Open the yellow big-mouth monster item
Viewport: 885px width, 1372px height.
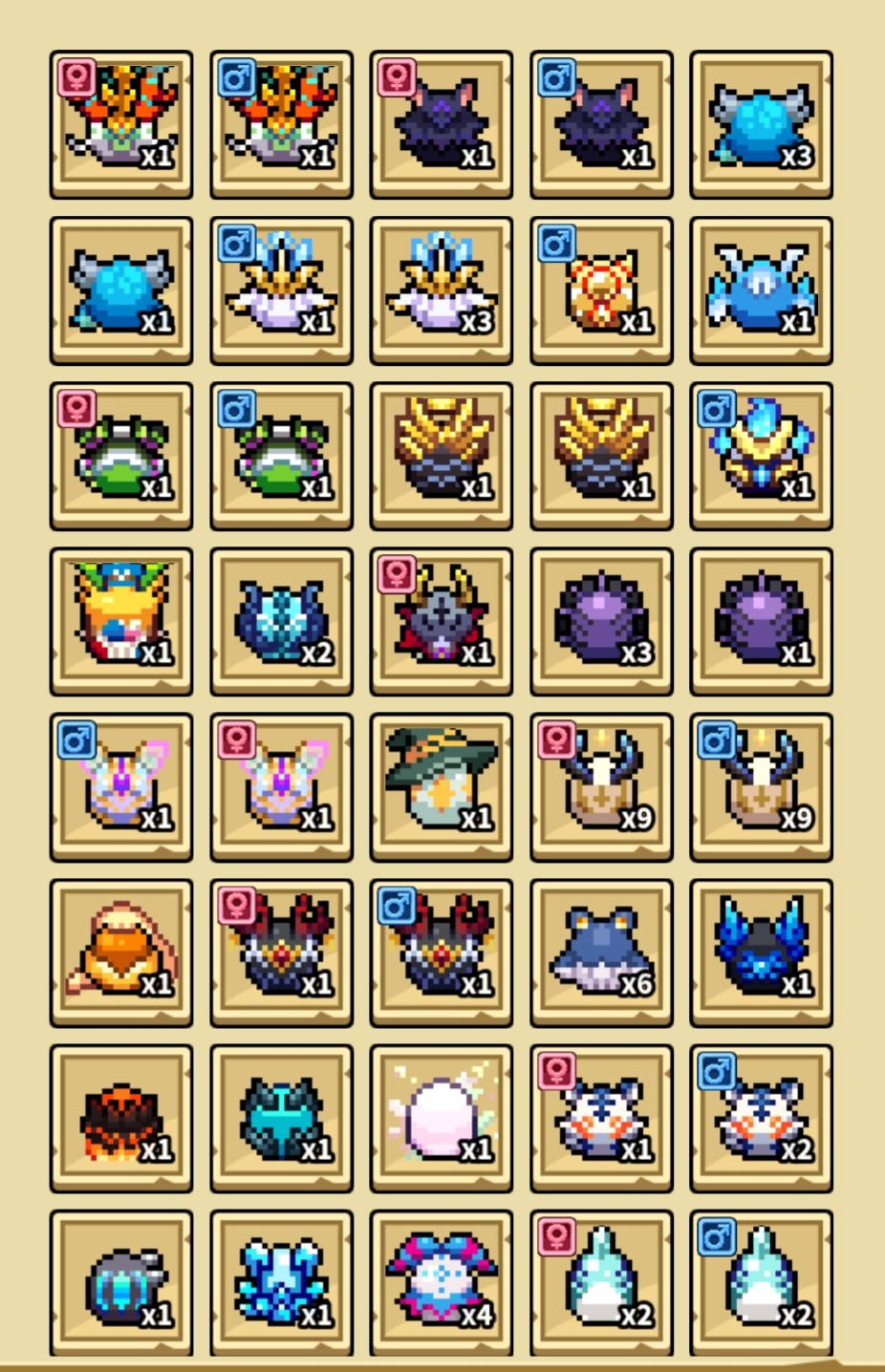tap(120, 621)
